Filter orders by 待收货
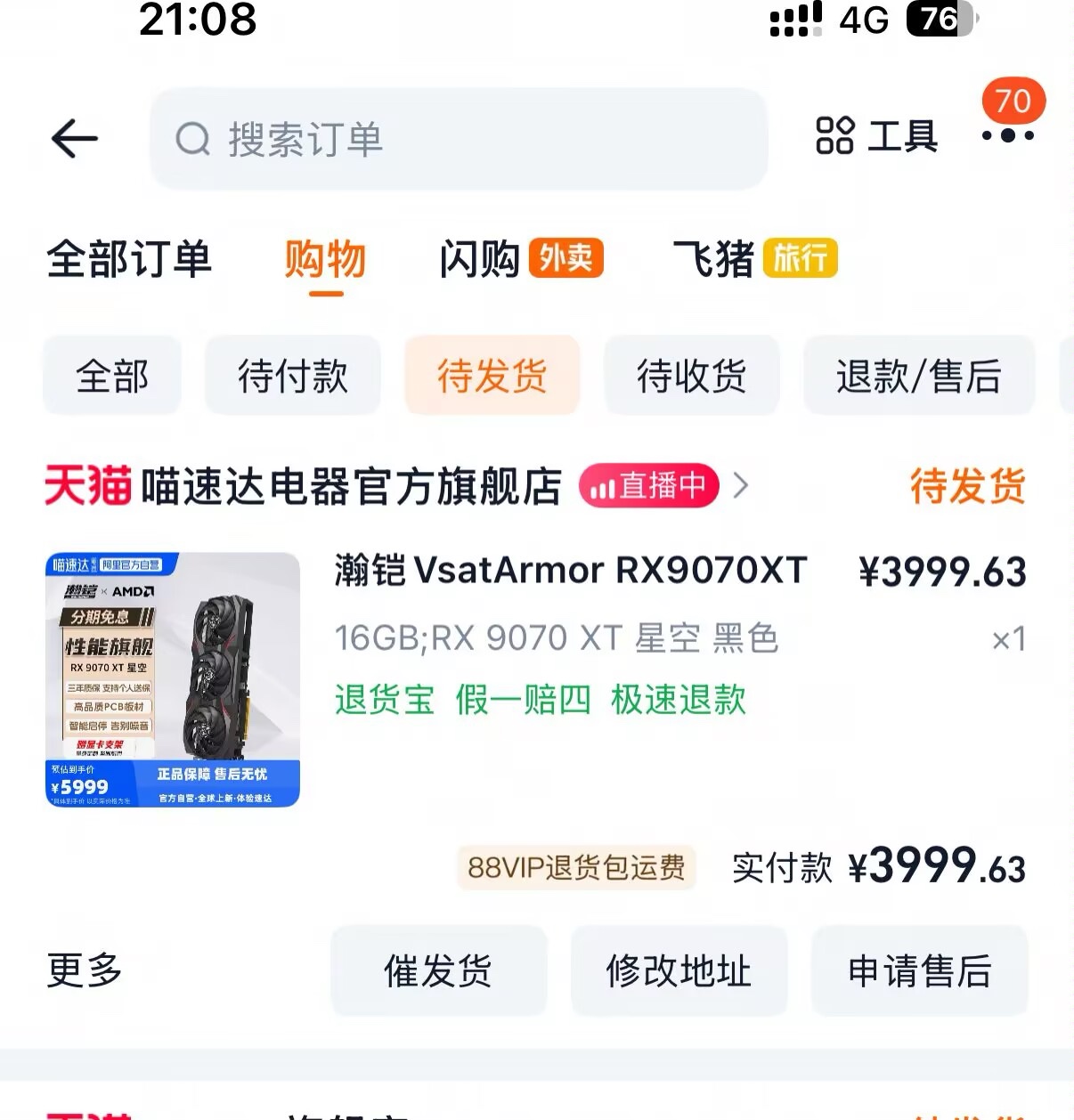This screenshot has height=1120, width=1074. click(691, 376)
